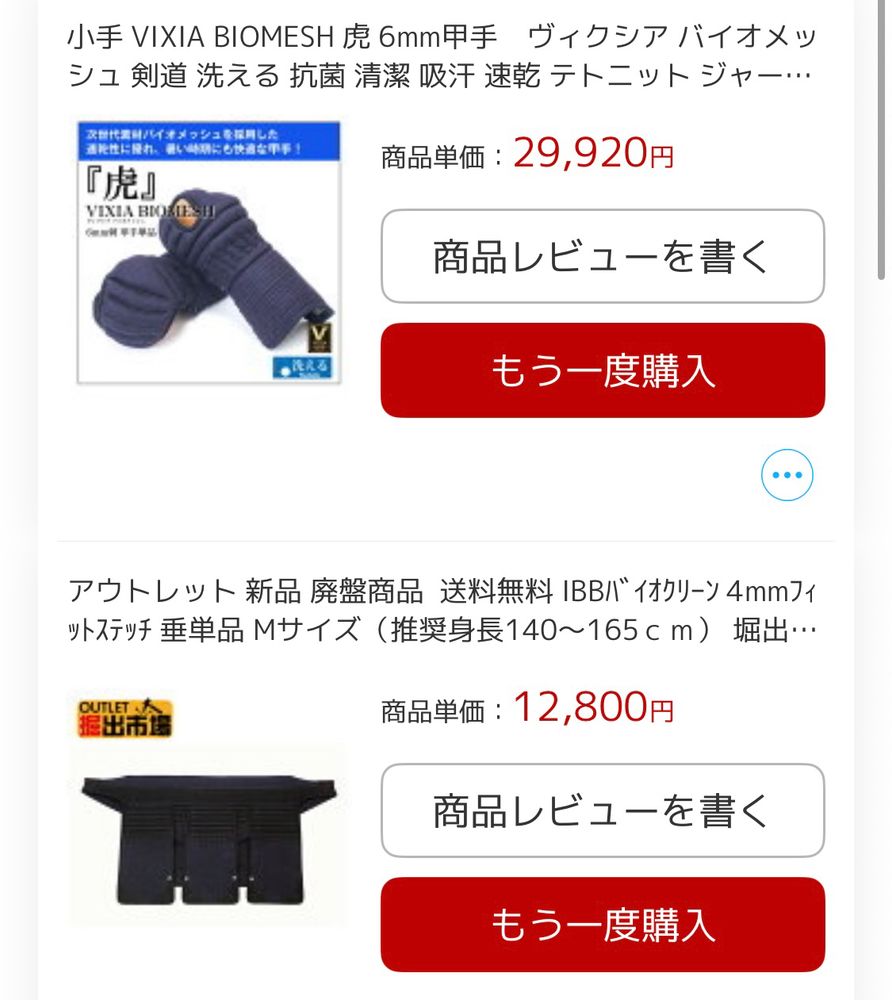Write a review for the VIXIA BIOMESH kote
The image size is (892, 1000).
603,256
